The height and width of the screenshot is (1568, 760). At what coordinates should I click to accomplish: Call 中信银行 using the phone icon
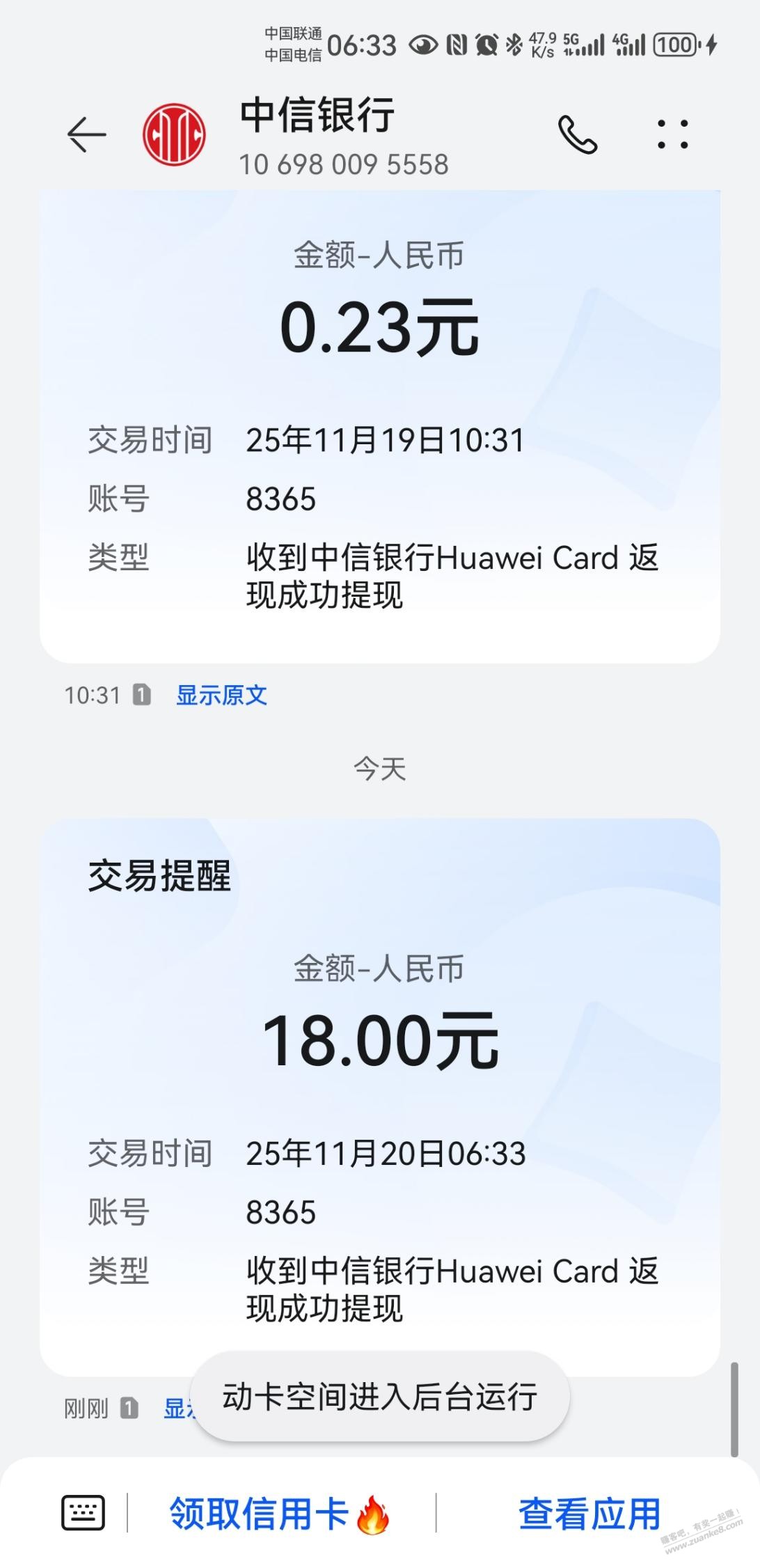point(577,134)
